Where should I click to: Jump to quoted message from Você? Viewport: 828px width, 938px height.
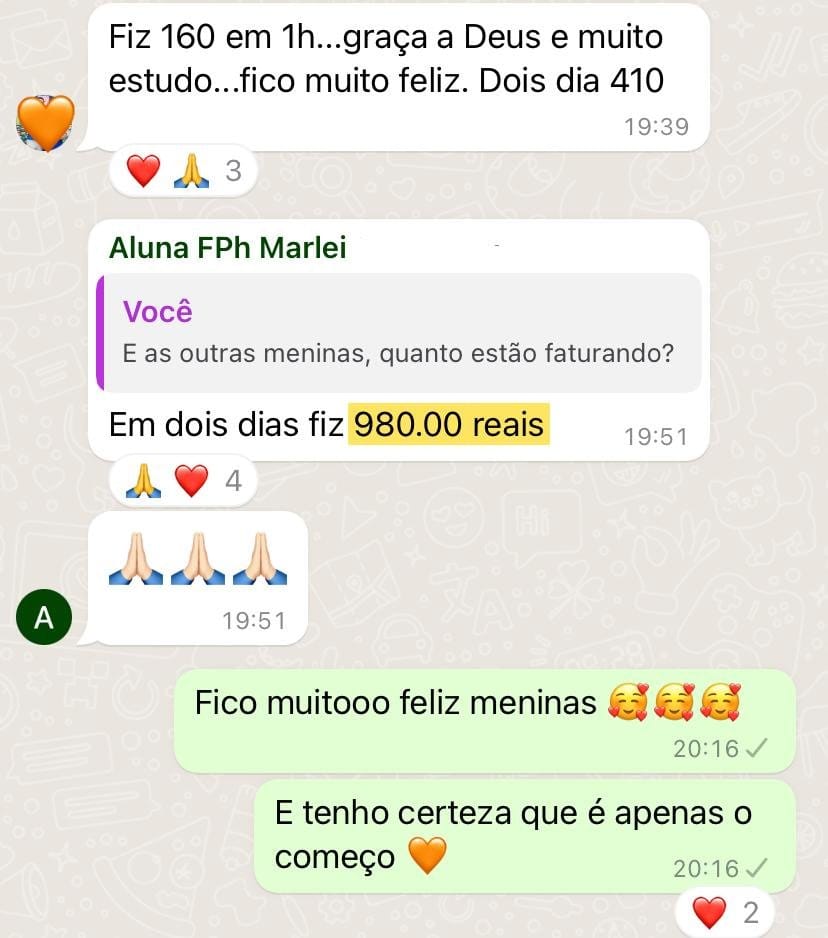tap(398, 332)
